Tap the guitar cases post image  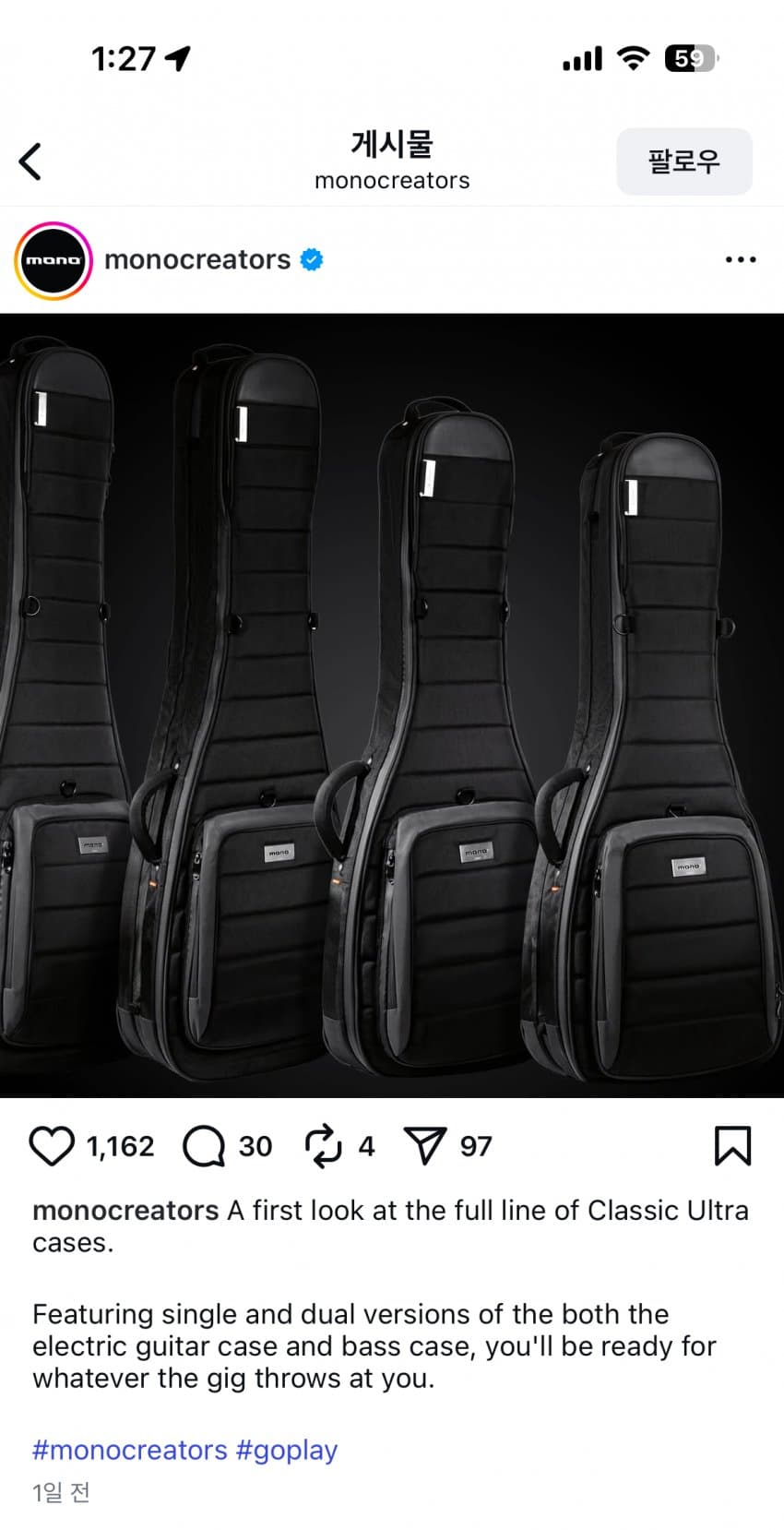point(392,706)
